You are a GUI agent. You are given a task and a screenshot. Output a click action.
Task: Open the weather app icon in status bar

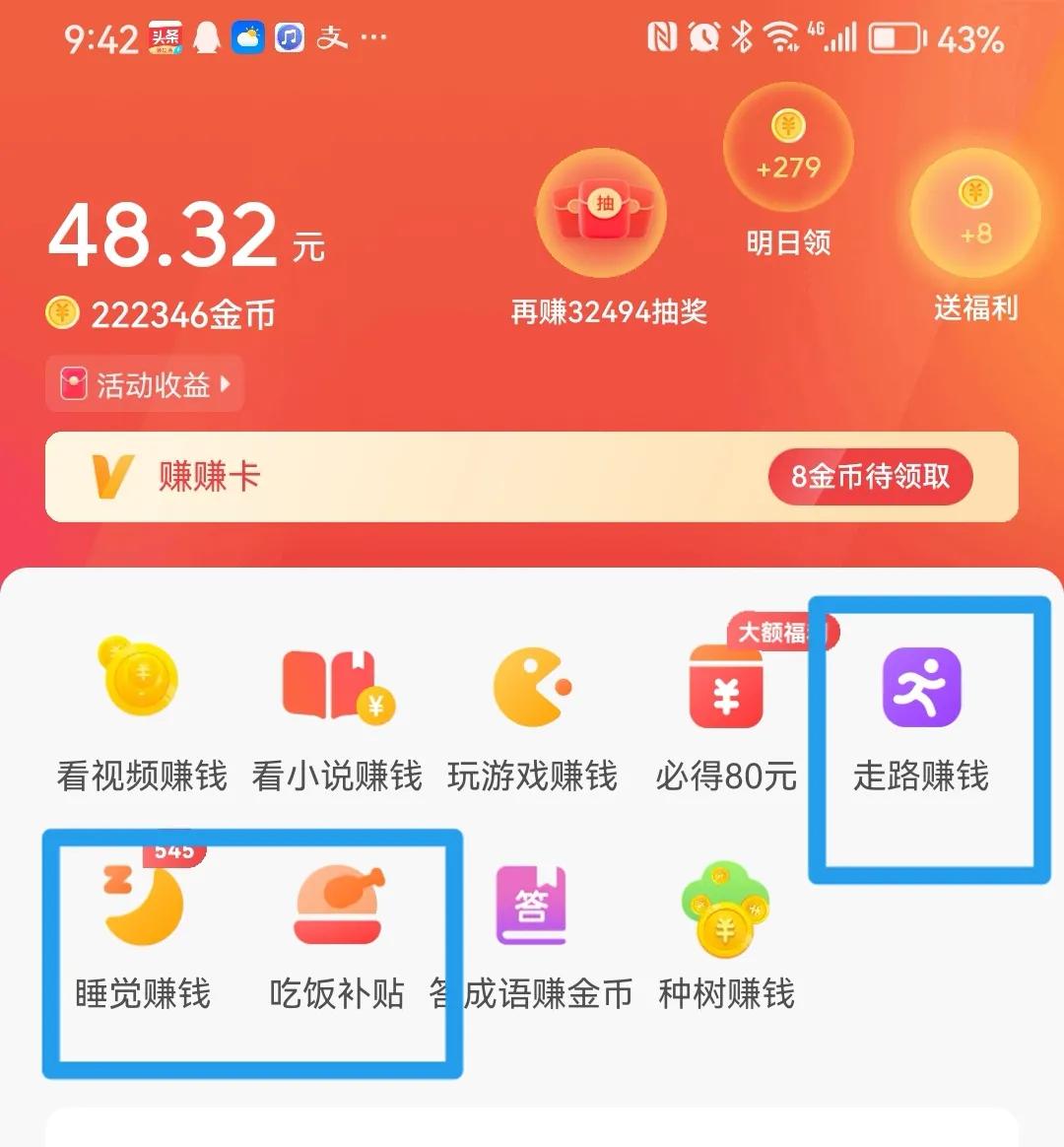coord(249,35)
